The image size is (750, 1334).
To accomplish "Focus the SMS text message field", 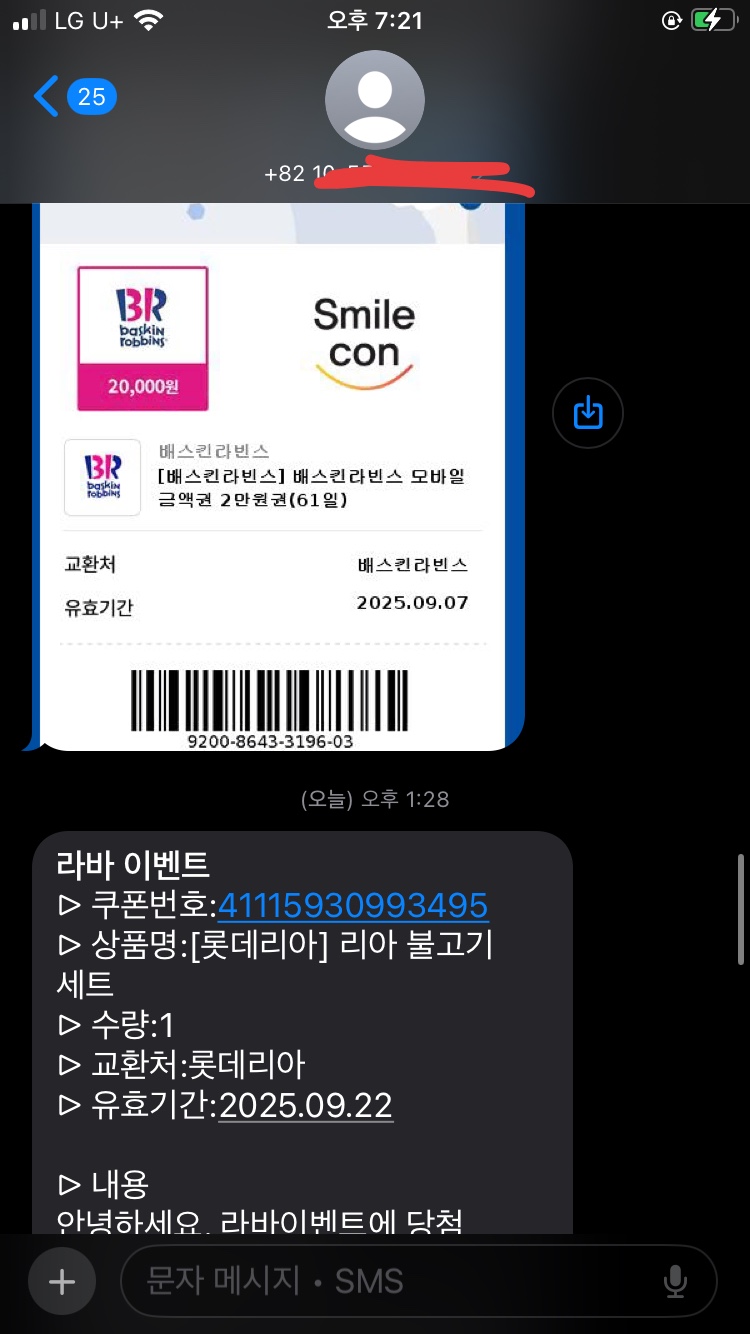I will tap(390, 1281).
